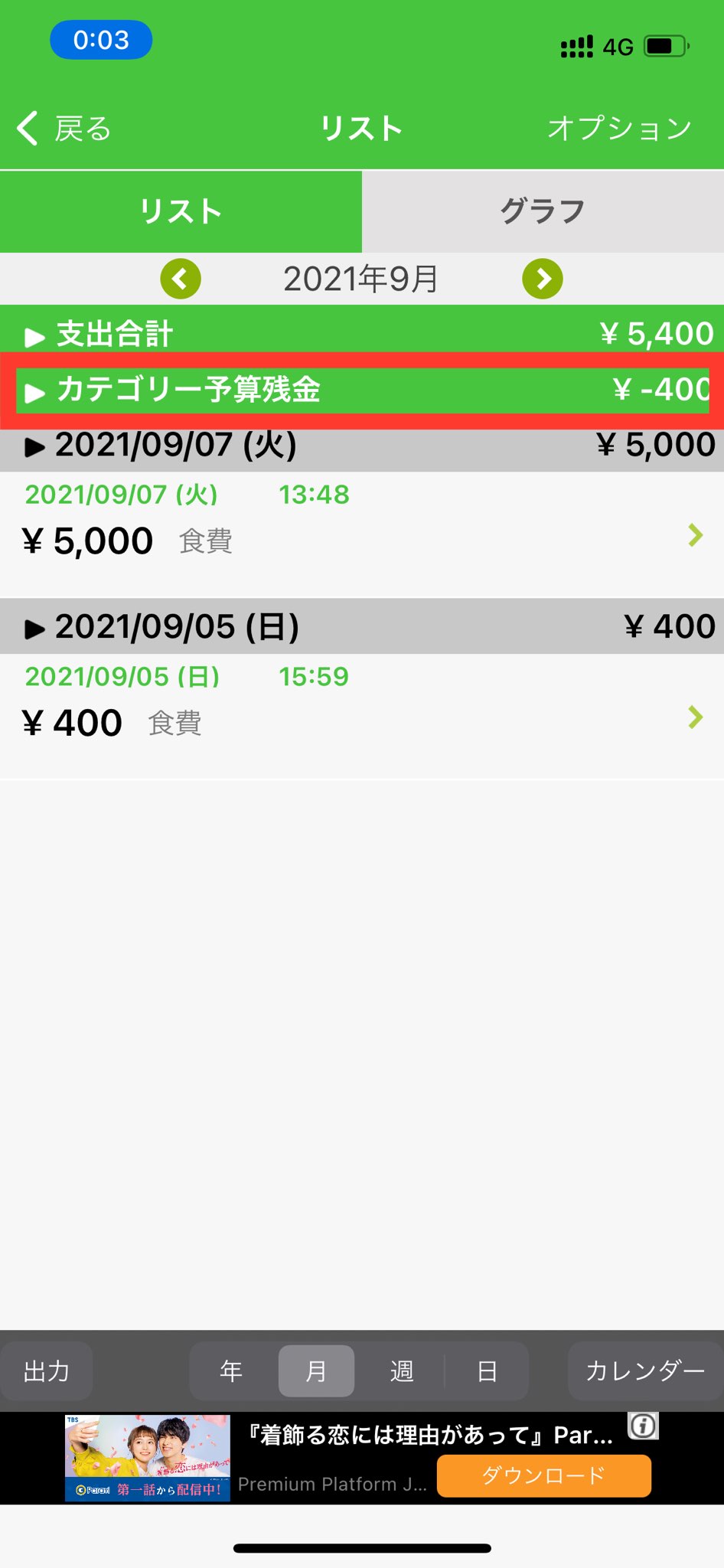
Task: Go to the previous month
Action: 181,279
